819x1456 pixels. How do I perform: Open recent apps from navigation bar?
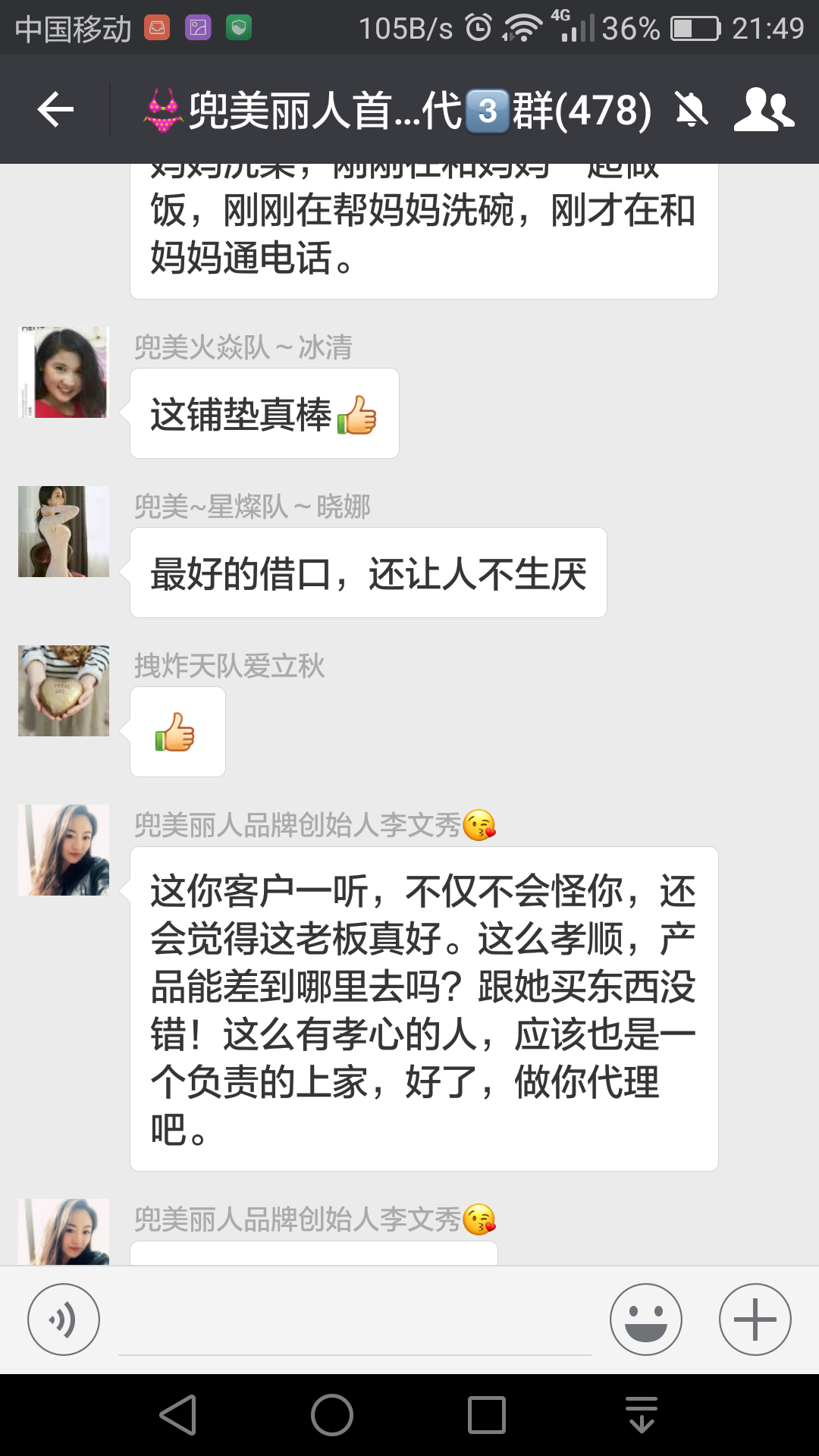[487, 1415]
